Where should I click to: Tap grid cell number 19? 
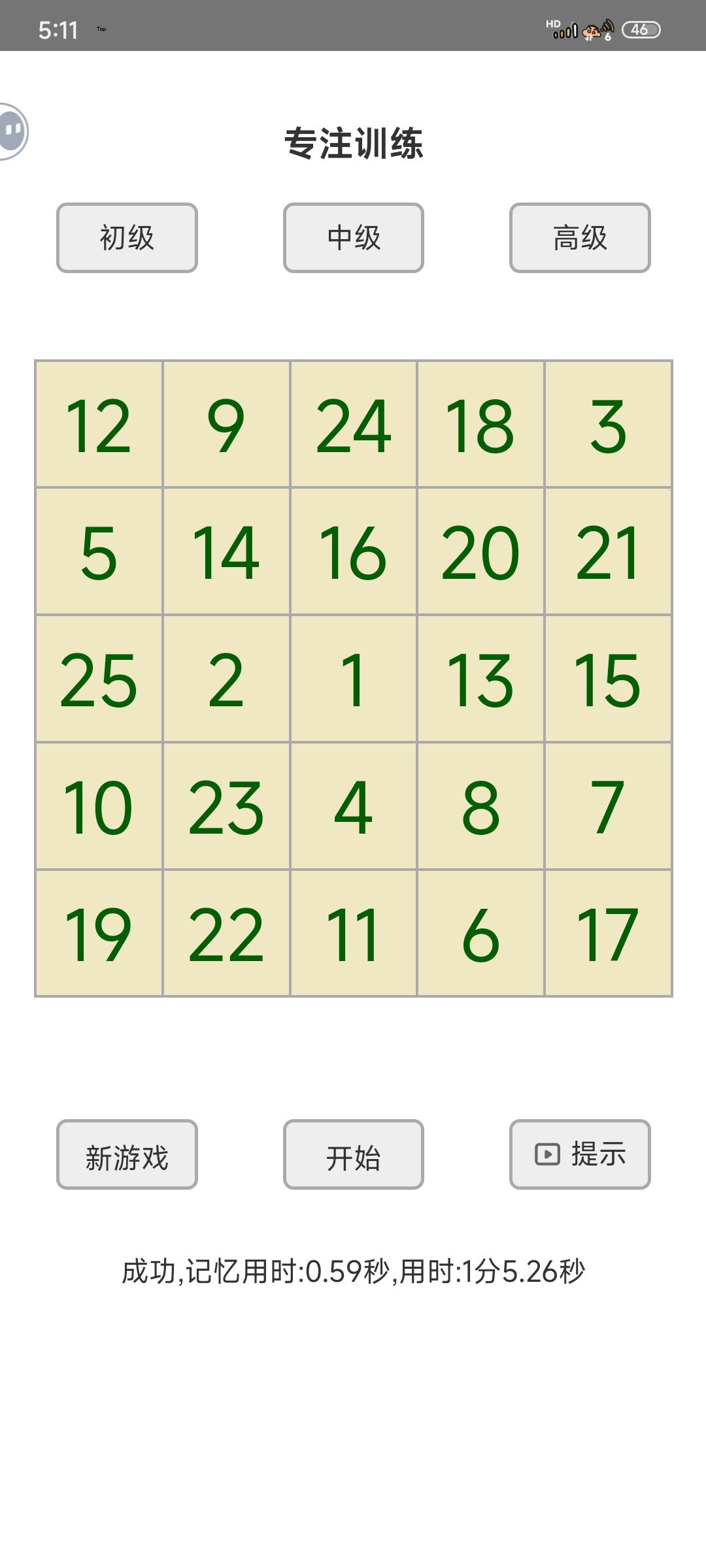(99, 933)
